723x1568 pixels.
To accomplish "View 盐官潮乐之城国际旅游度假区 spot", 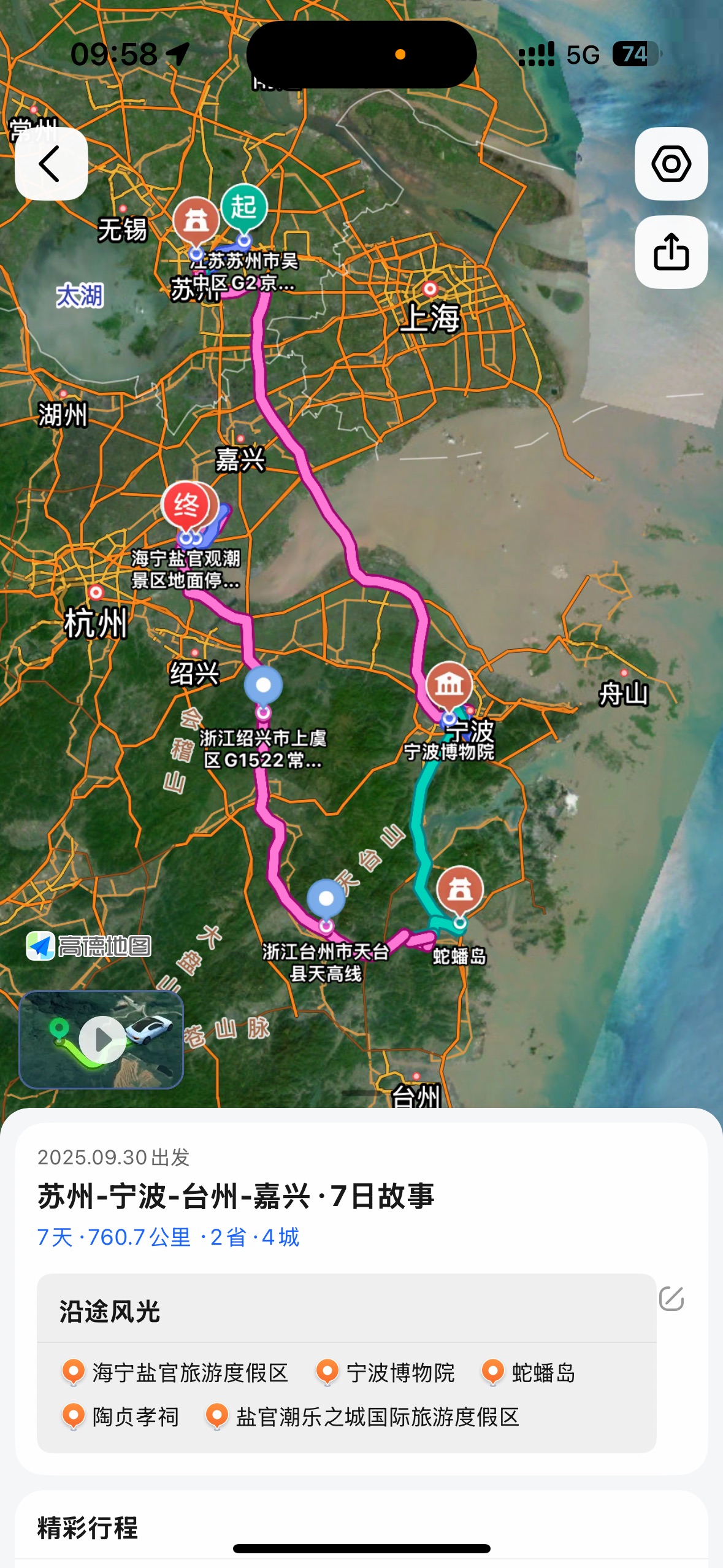I will (x=363, y=1417).
